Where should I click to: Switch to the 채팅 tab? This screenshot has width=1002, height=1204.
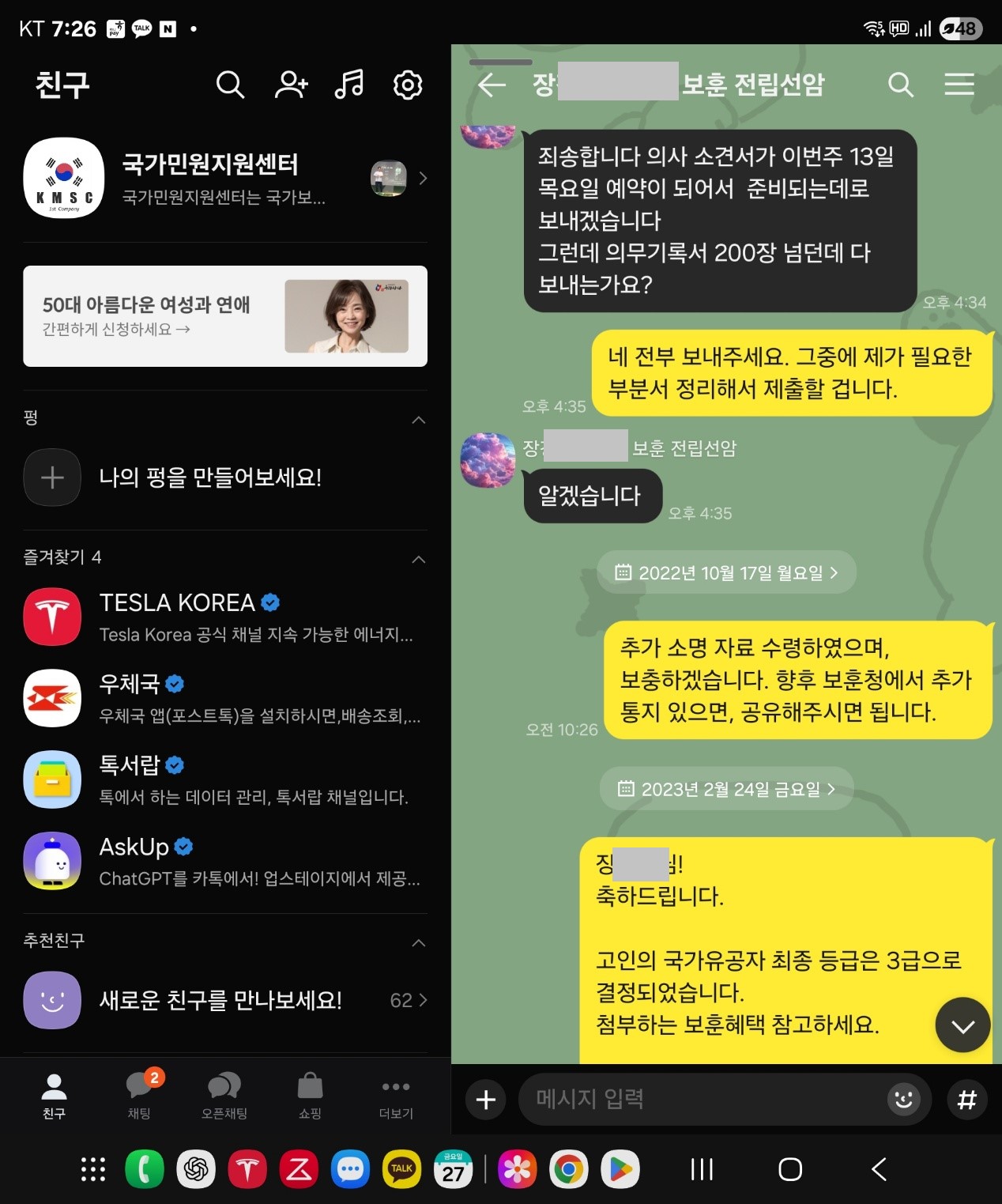click(x=140, y=1094)
